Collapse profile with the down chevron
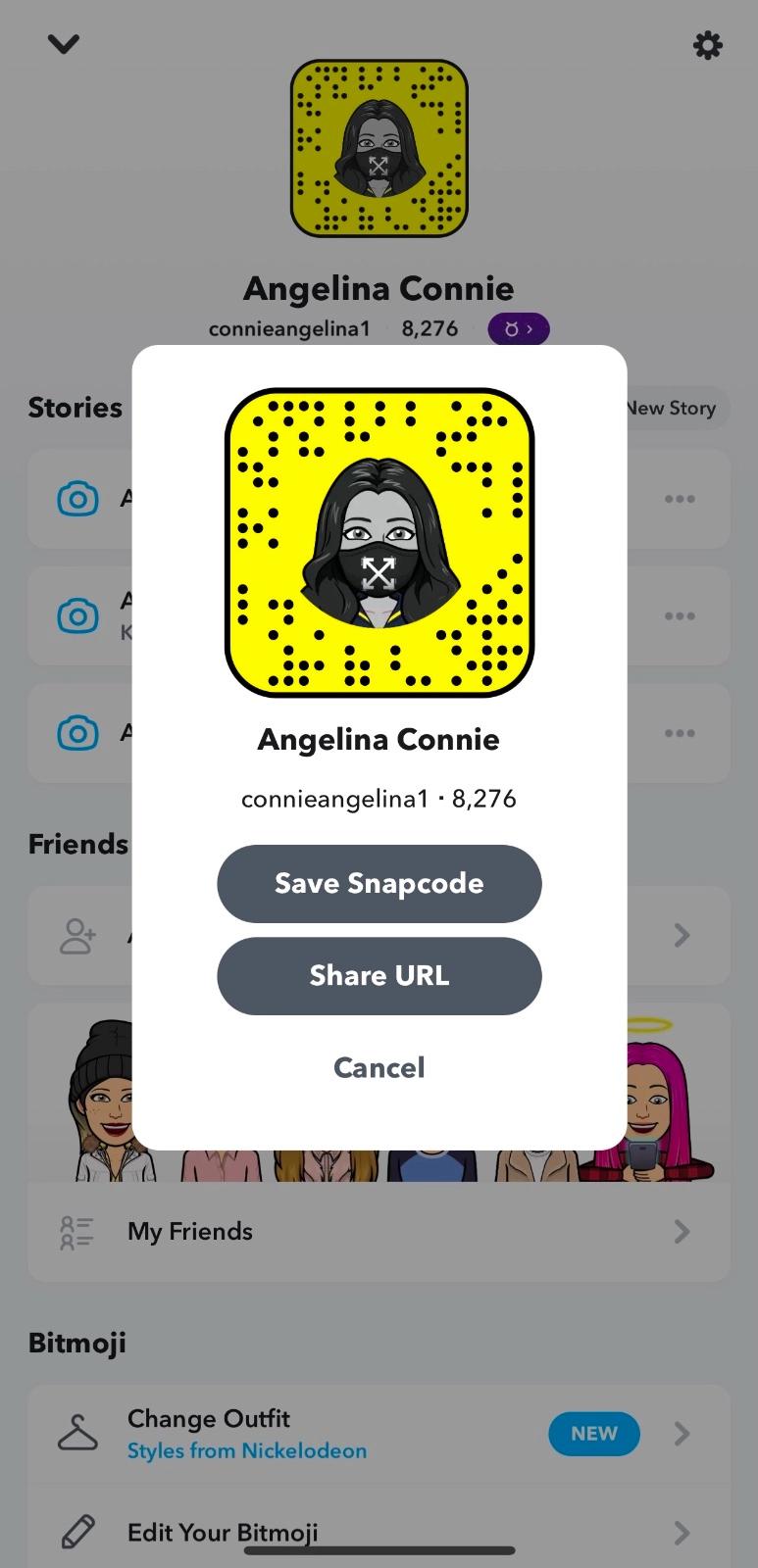Image resolution: width=758 pixels, height=1568 pixels. point(64,44)
